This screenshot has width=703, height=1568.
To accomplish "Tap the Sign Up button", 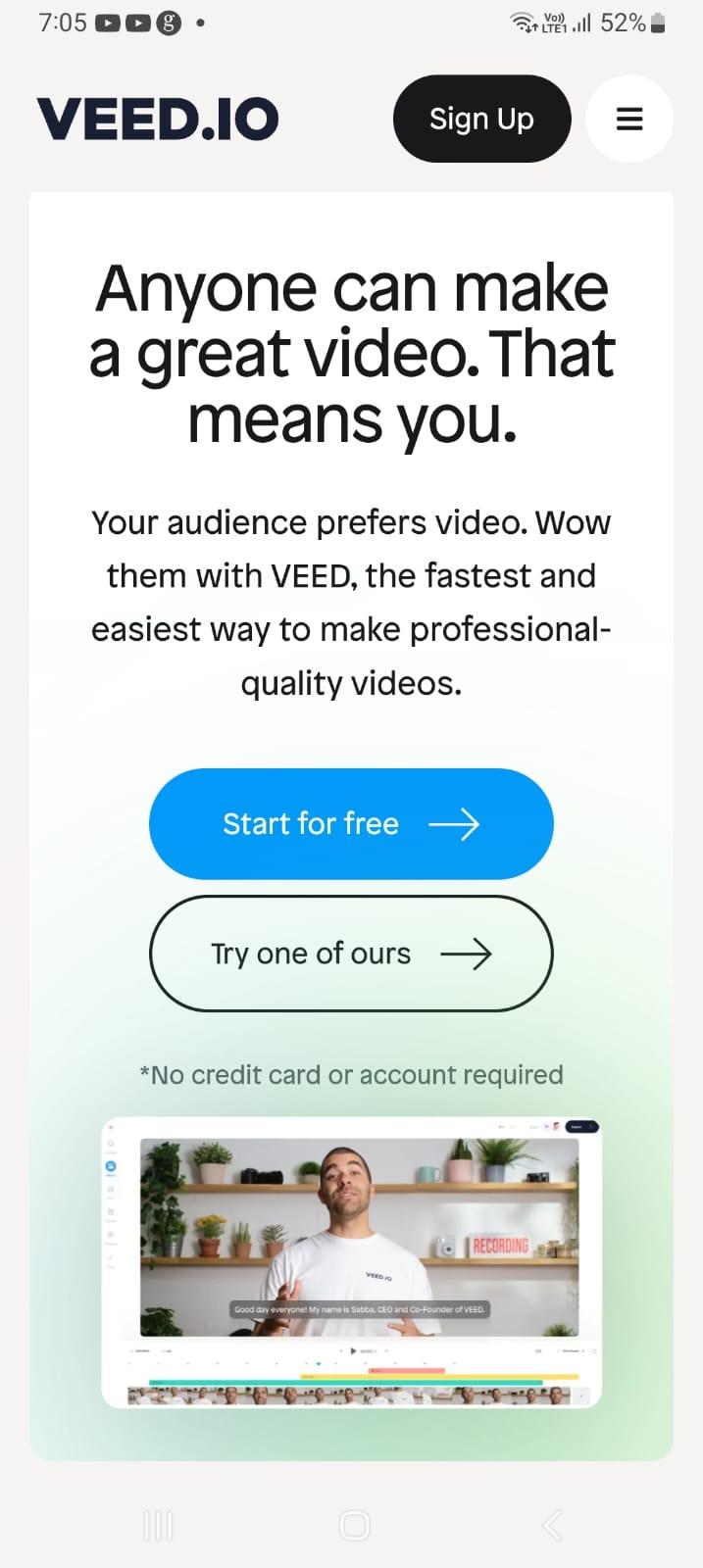I will (481, 119).
